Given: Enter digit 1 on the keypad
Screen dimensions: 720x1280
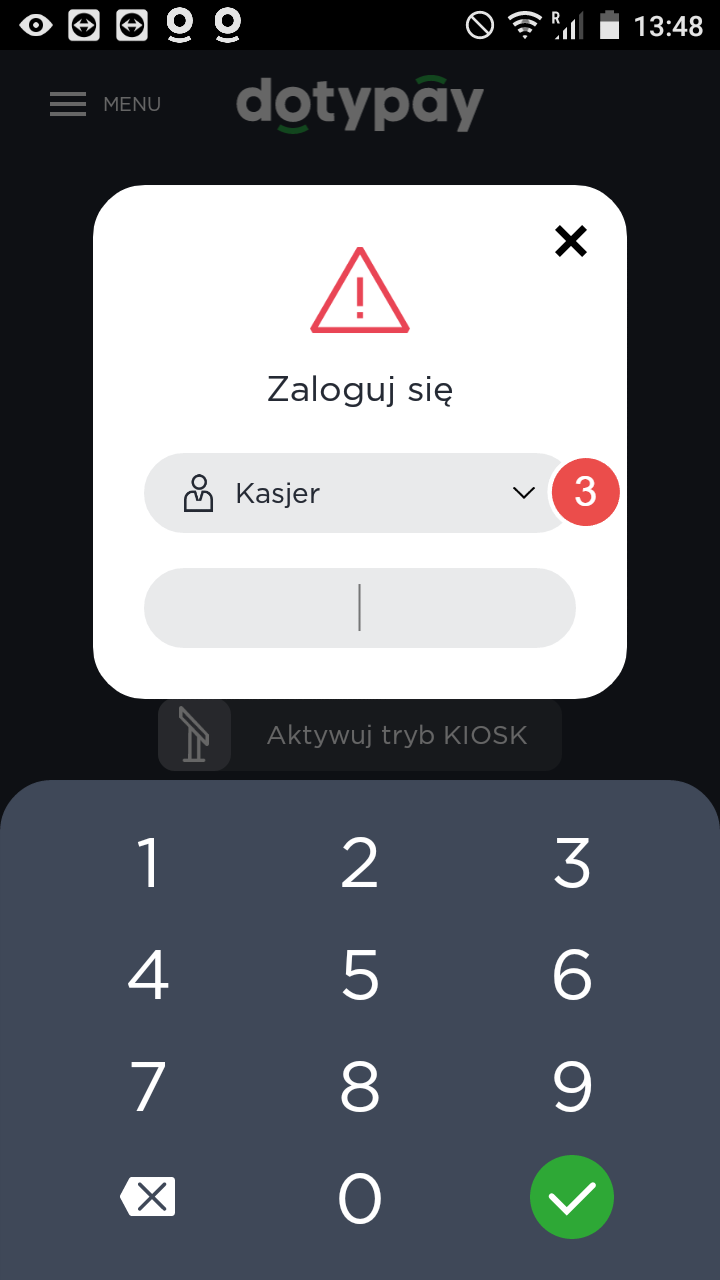Looking at the screenshot, I should pos(148,863).
